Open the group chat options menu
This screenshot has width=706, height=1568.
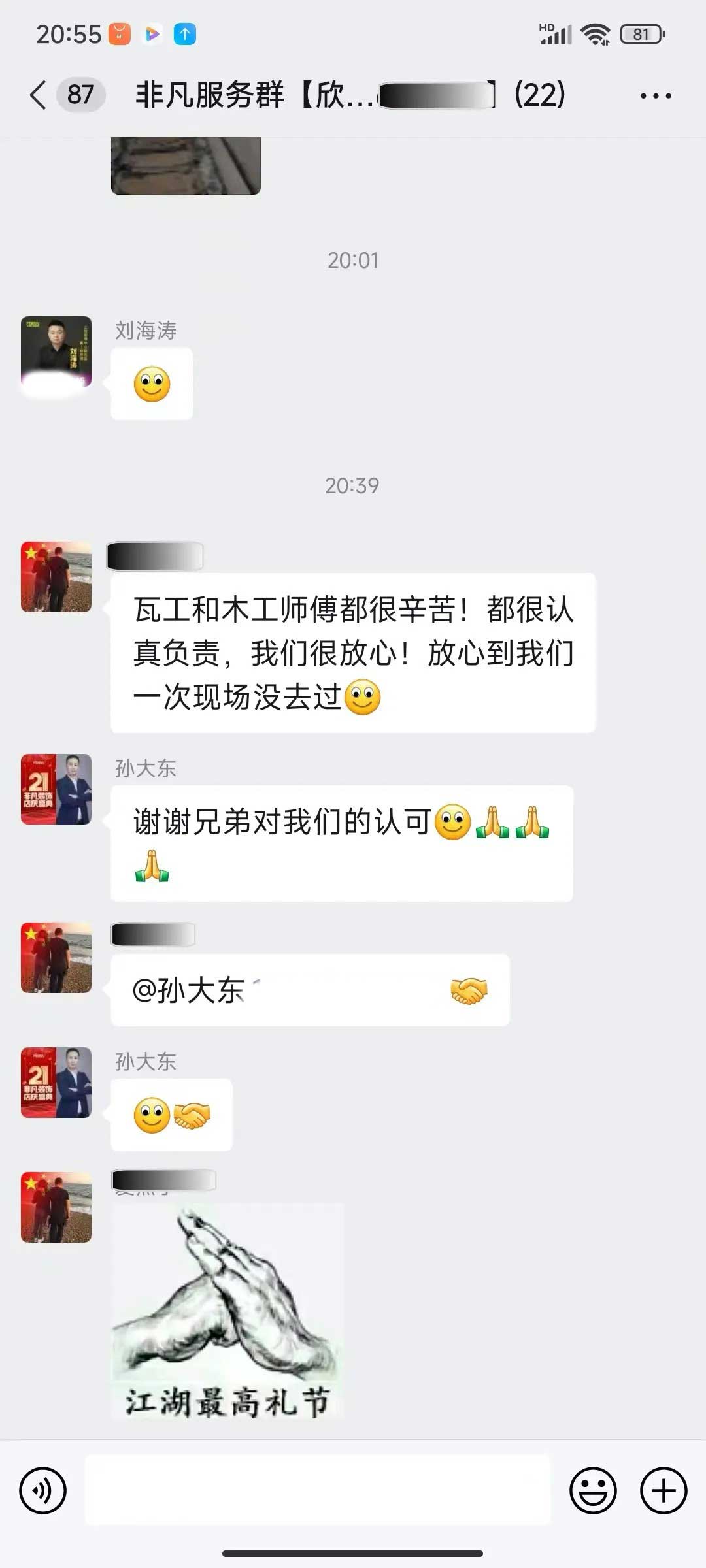(x=655, y=96)
